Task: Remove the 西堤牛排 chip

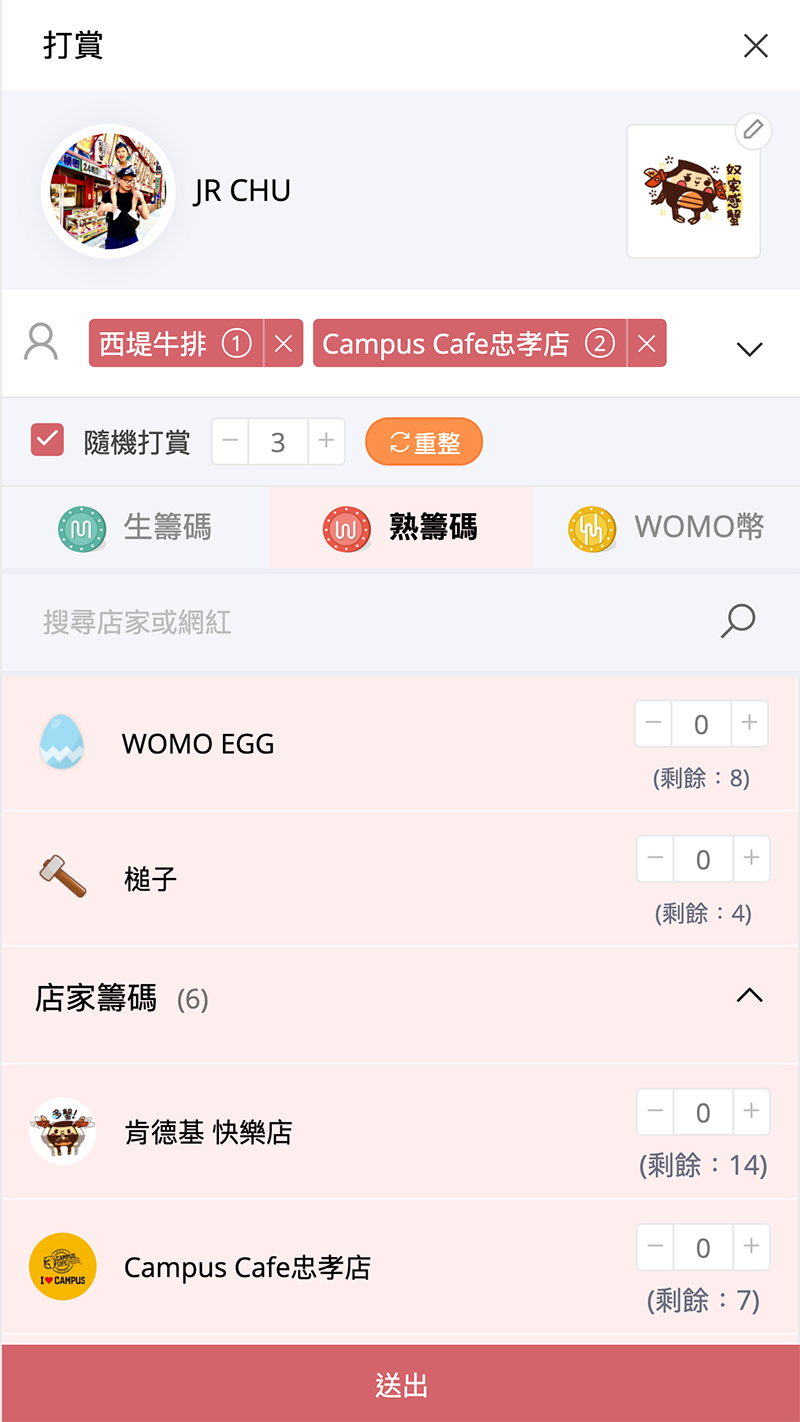Action: click(284, 344)
